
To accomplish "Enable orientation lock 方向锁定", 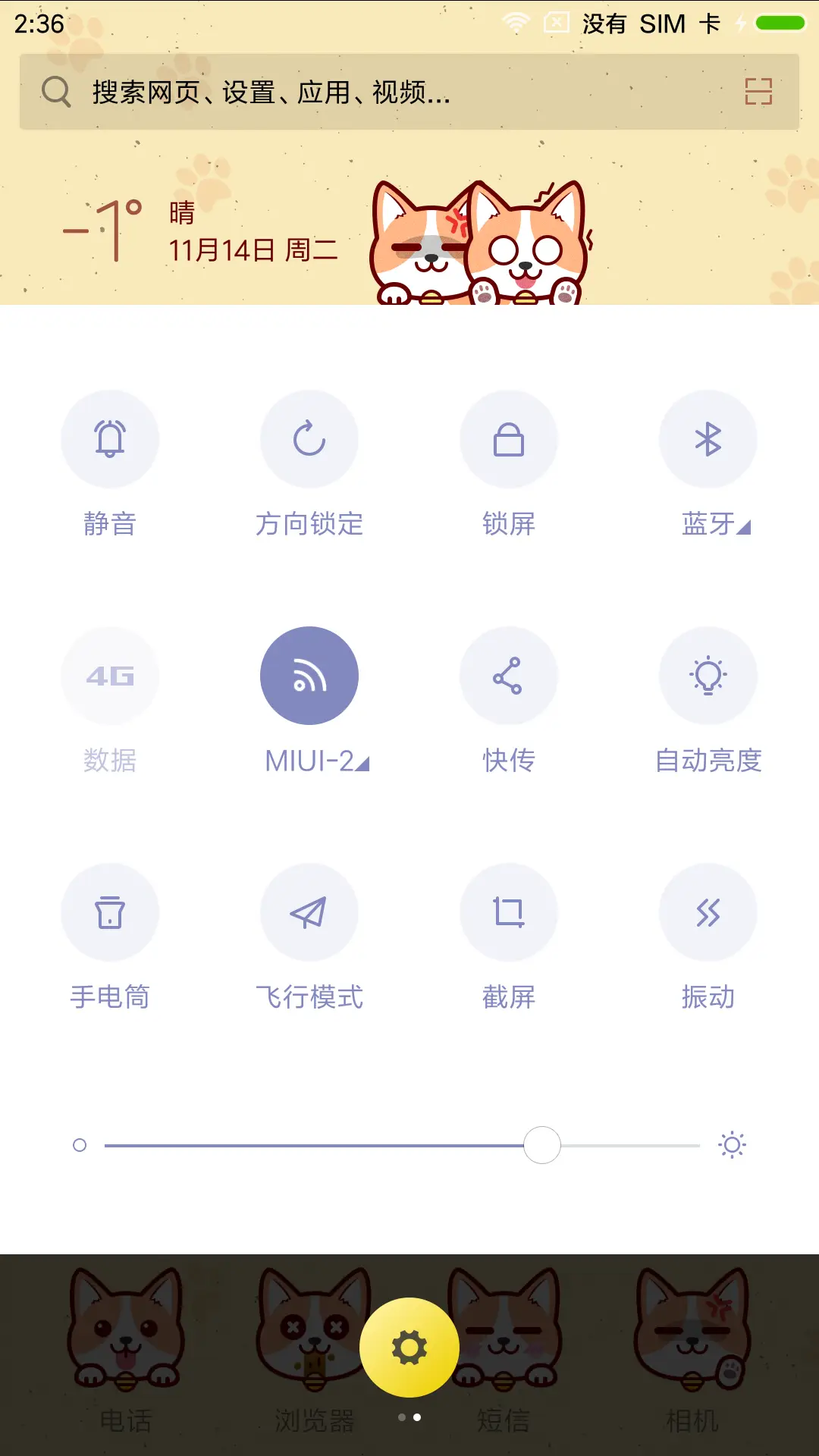I will click(x=309, y=439).
